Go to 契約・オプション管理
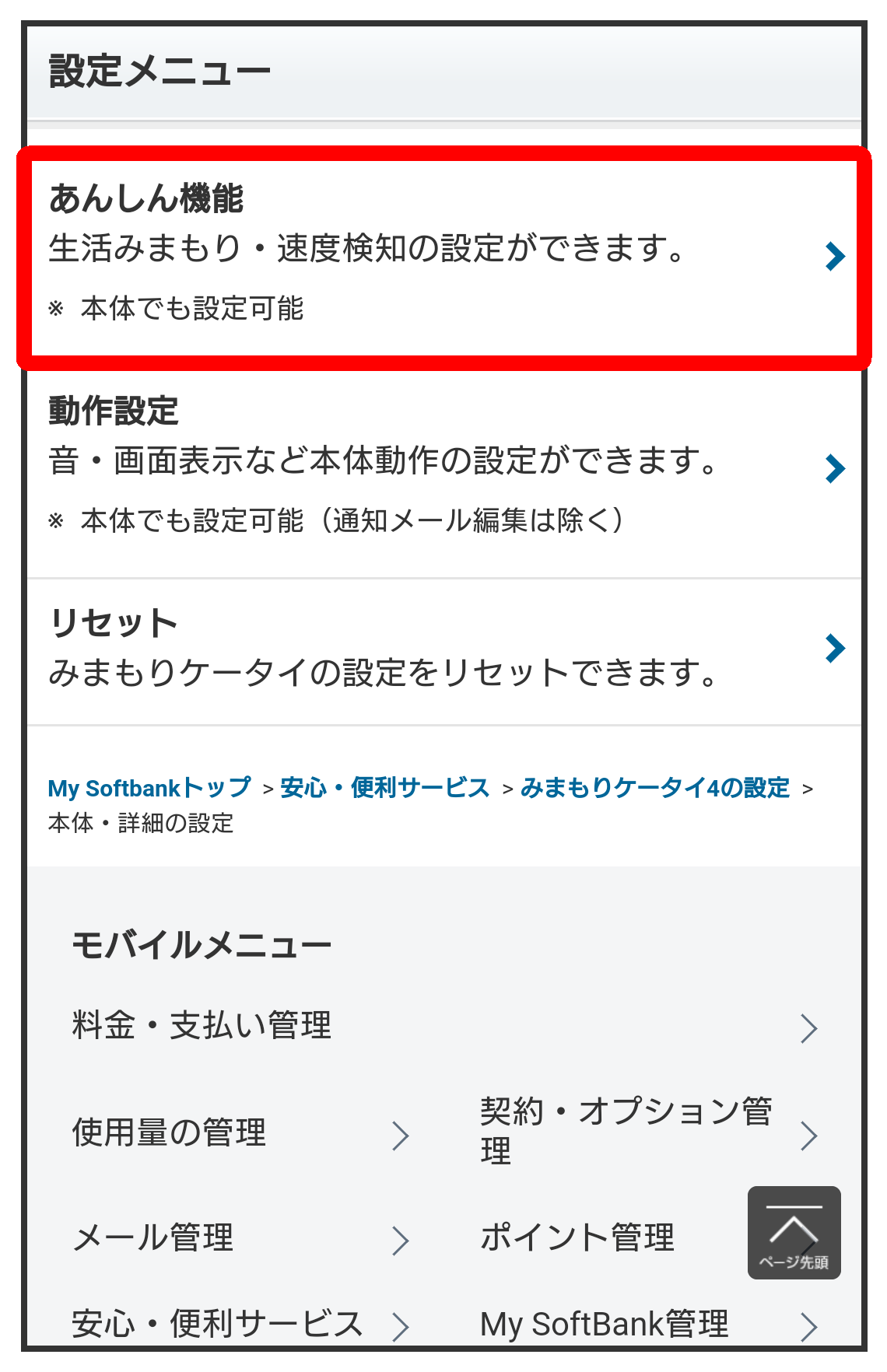 click(647, 1132)
